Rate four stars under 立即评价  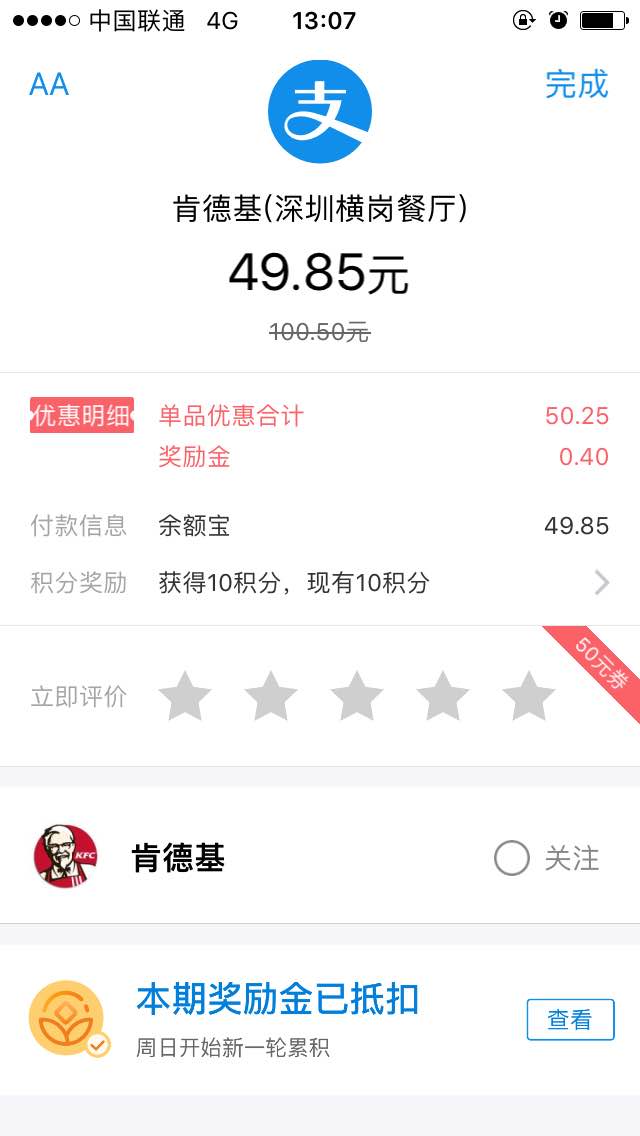[443, 696]
